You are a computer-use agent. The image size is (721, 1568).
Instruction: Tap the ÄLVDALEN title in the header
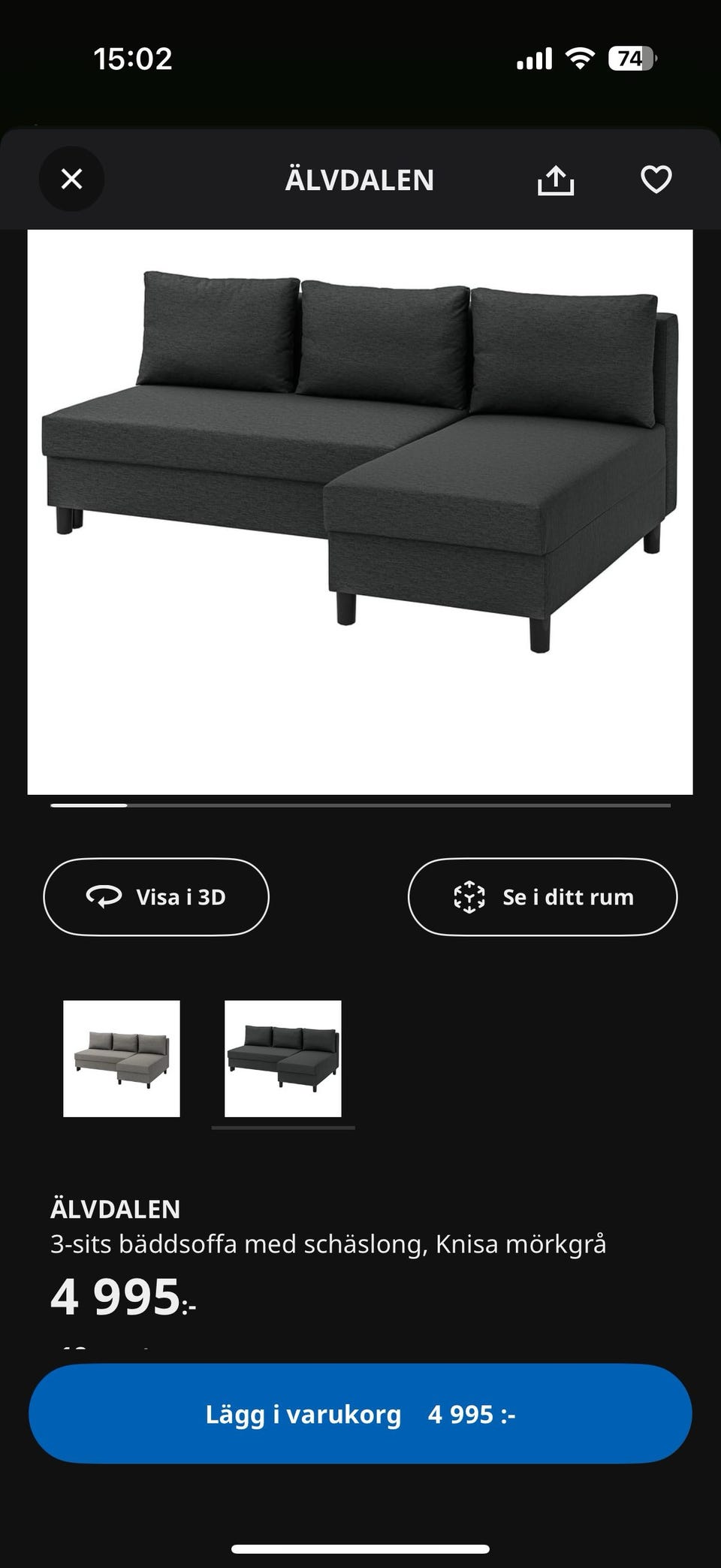[360, 180]
